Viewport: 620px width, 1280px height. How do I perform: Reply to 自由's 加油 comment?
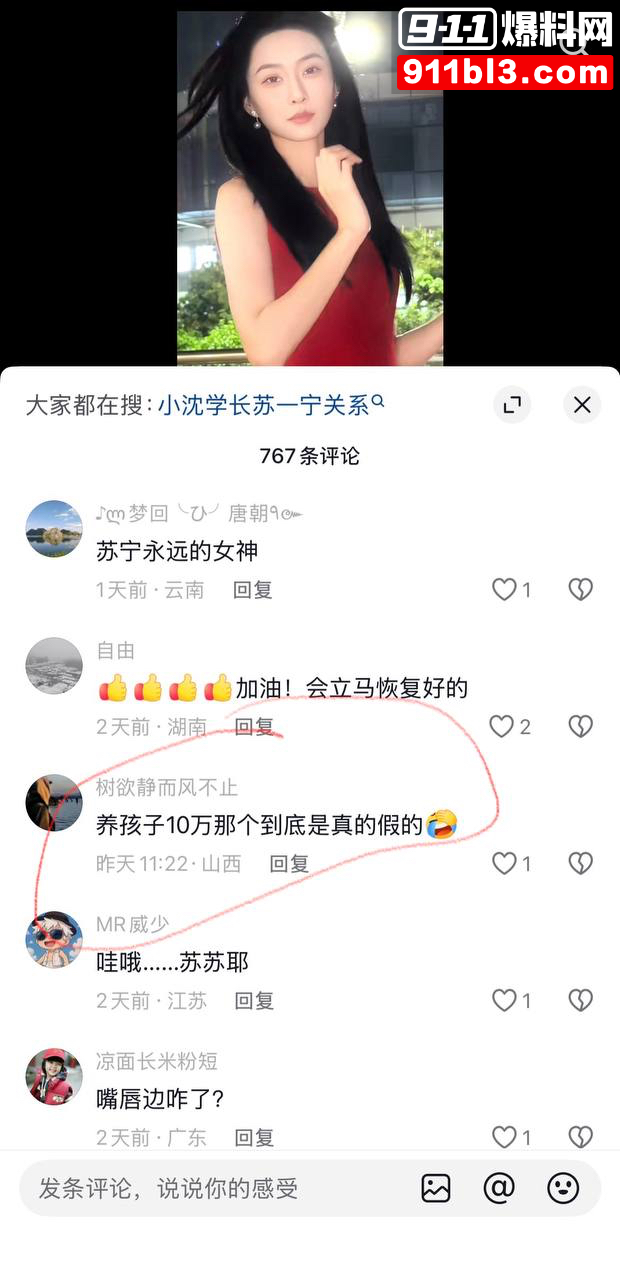tap(253, 727)
